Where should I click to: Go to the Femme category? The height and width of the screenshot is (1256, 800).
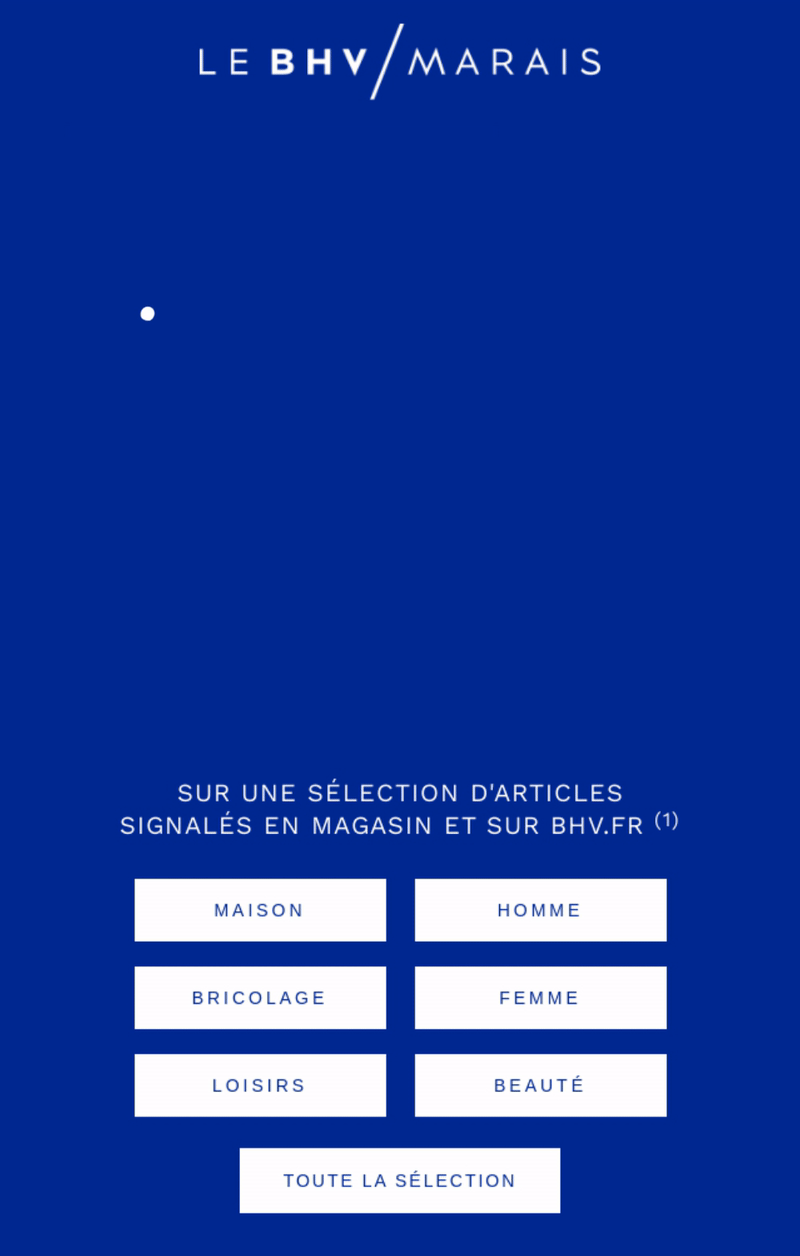[x=540, y=997]
